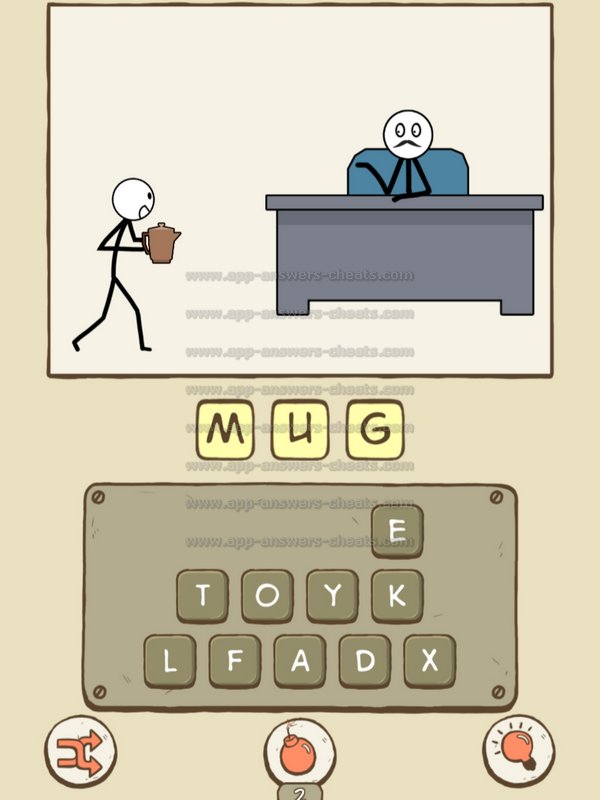Tap the letter E tile

coord(397,530)
